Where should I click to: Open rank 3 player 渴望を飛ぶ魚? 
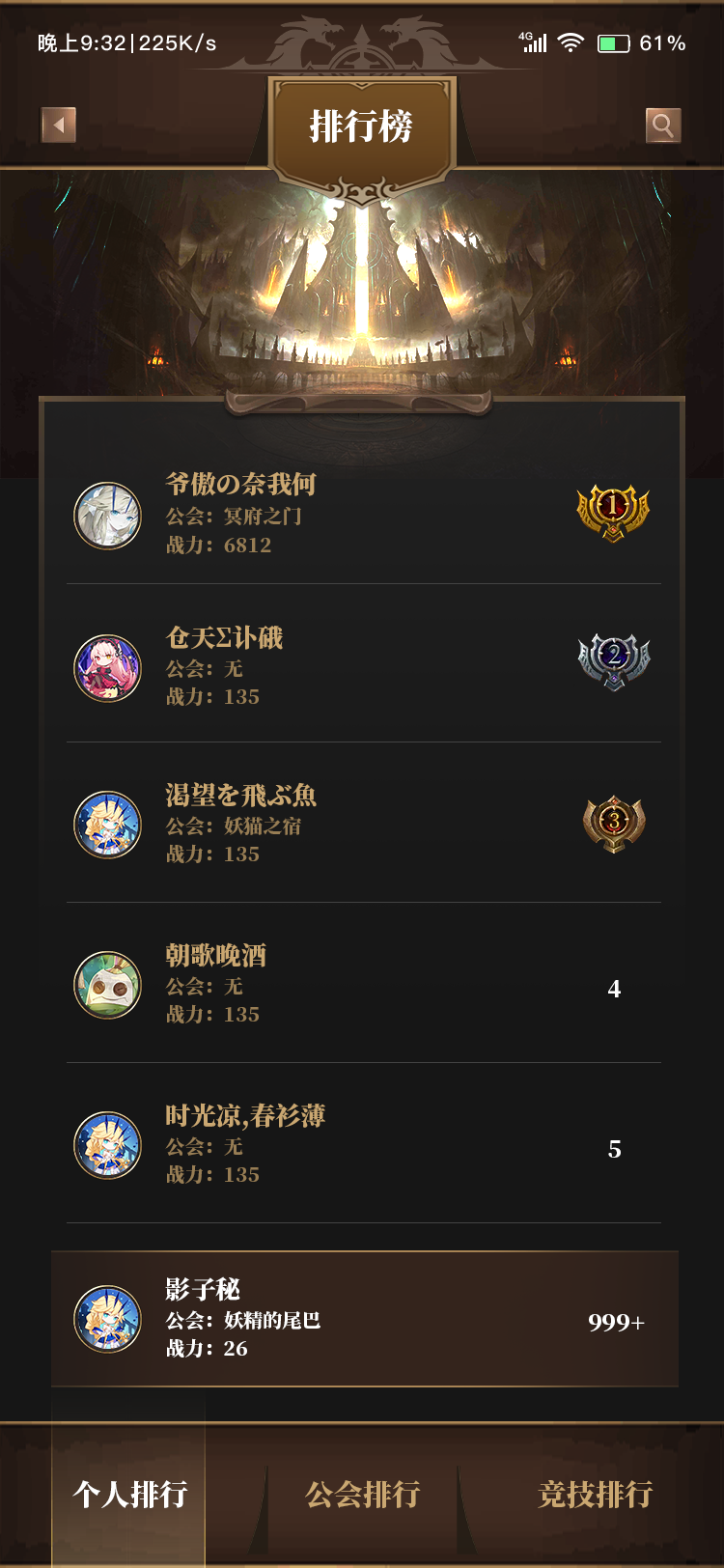click(x=362, y=824)
